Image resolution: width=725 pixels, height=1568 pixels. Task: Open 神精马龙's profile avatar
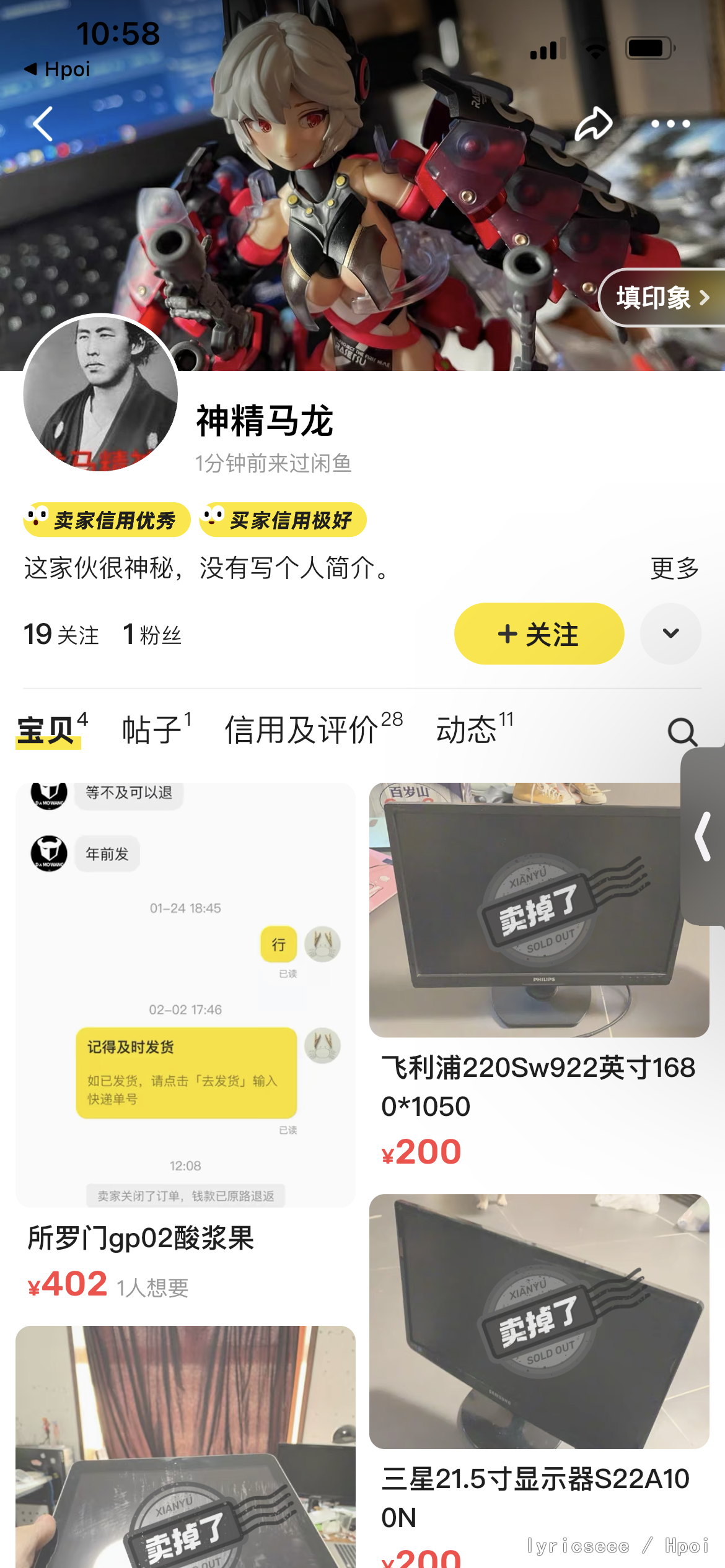click(100, 393)
